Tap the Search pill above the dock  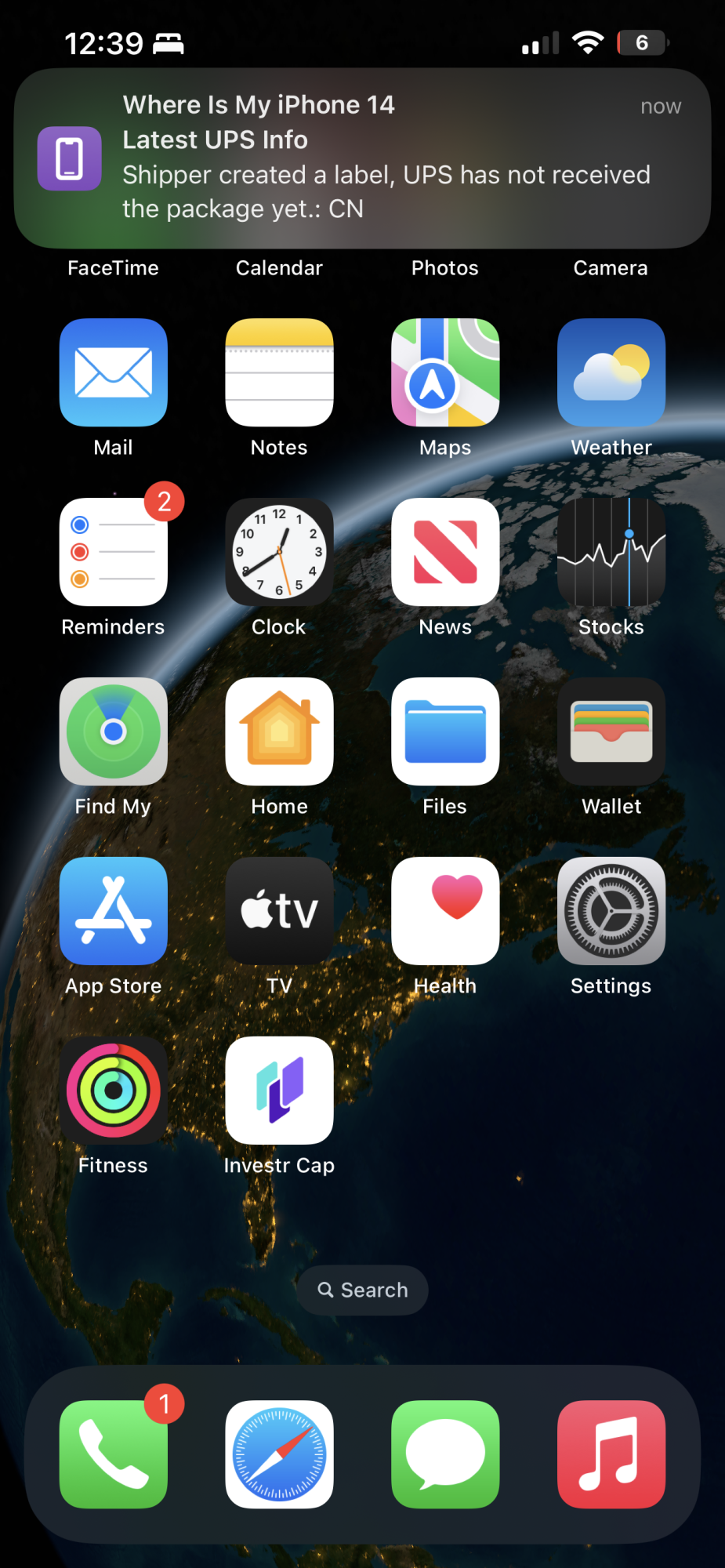[363, 1290]
